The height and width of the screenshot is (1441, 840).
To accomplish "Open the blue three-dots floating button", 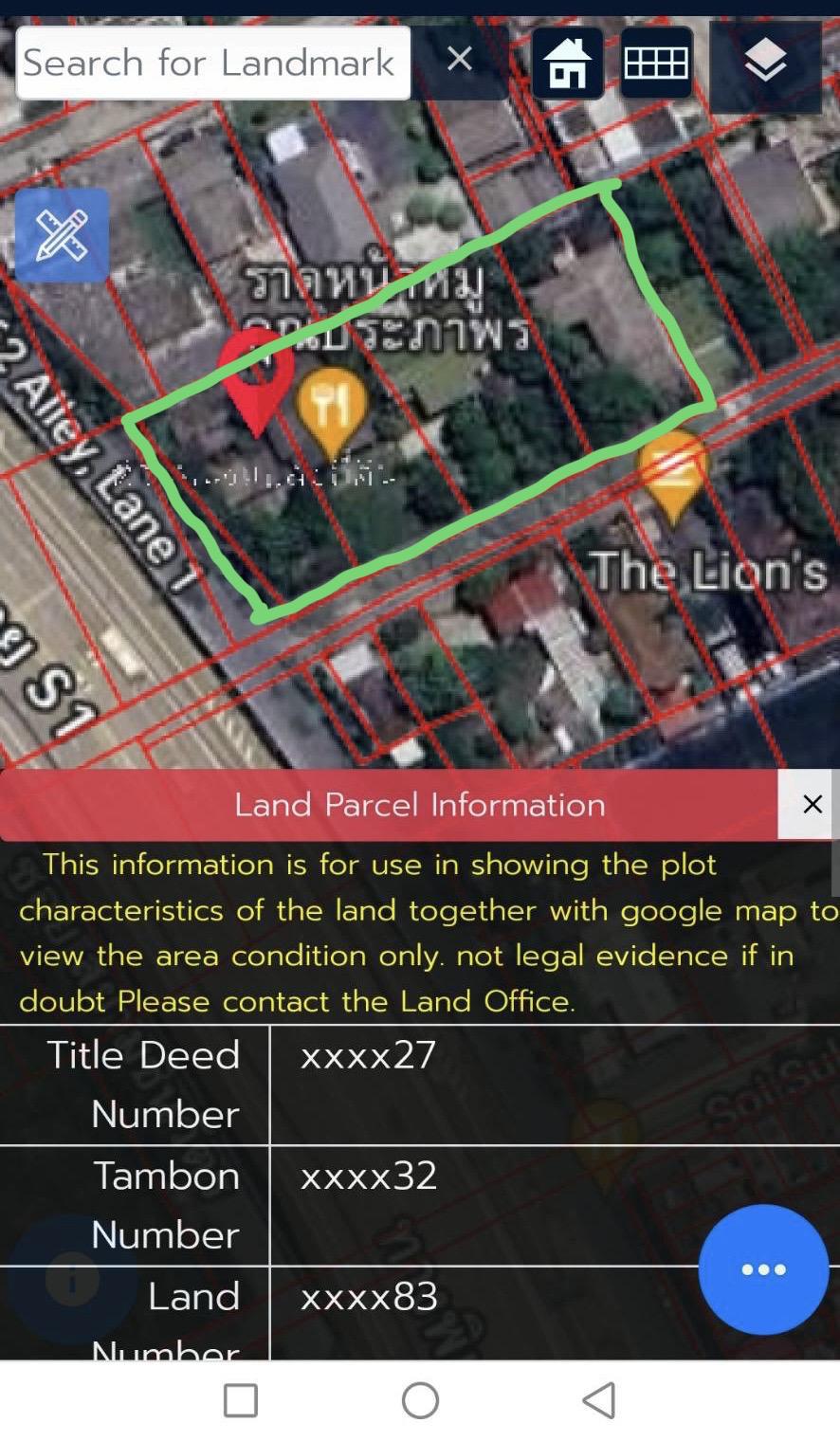I will [763, 1269].
